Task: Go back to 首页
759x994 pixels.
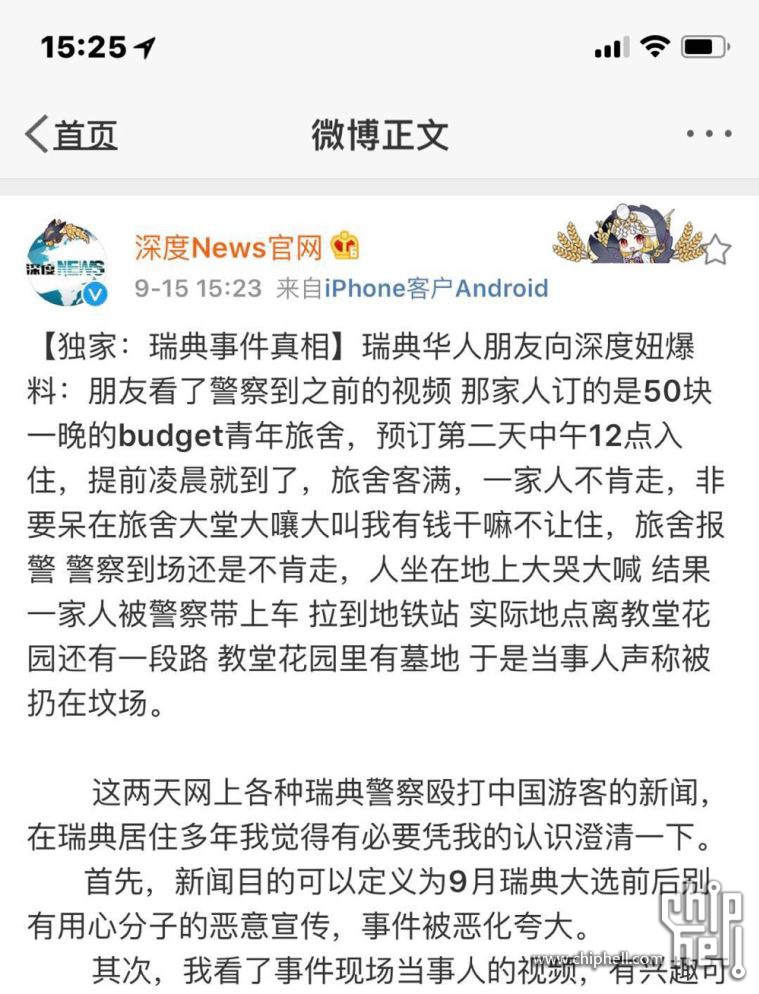Action: (70, 134)
